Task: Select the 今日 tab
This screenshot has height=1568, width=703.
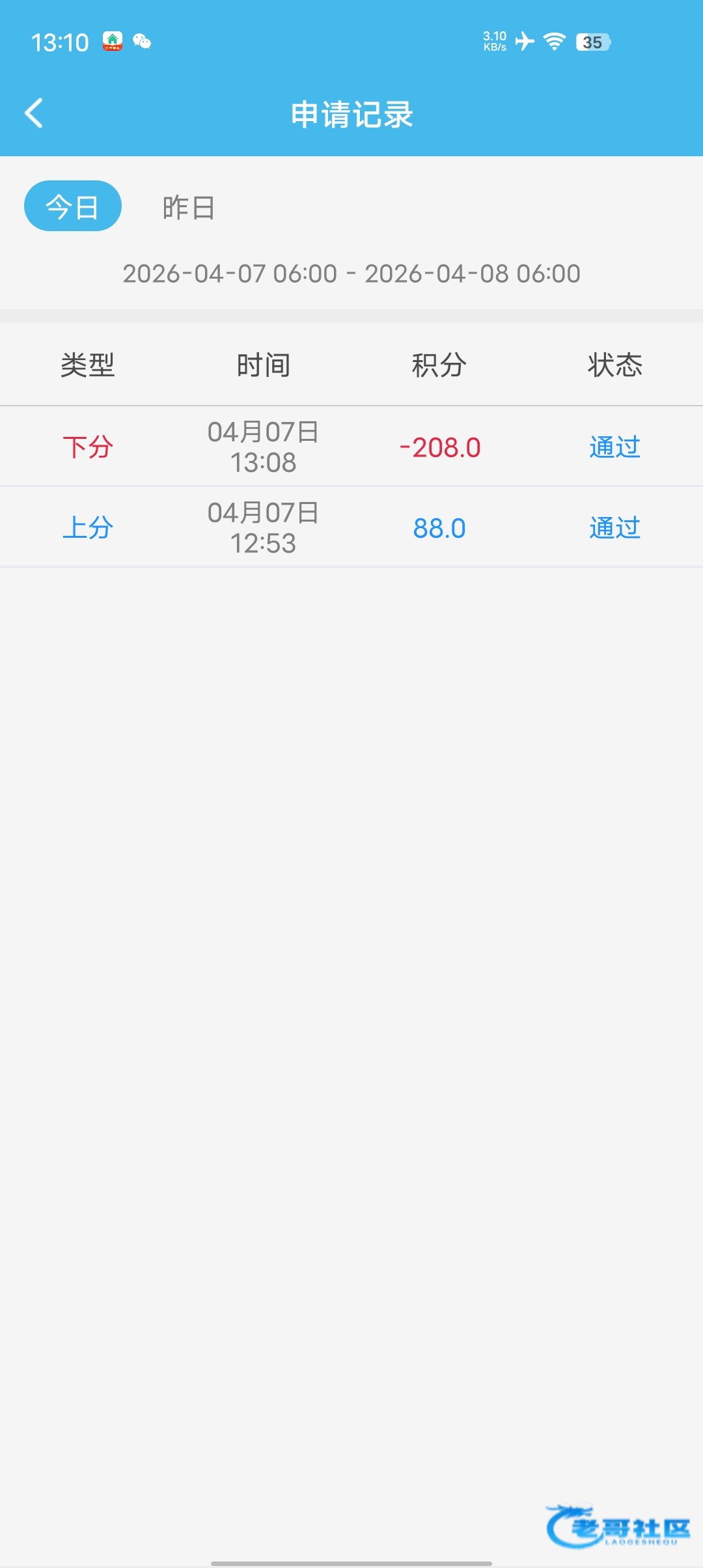Action: coord(73,206)
